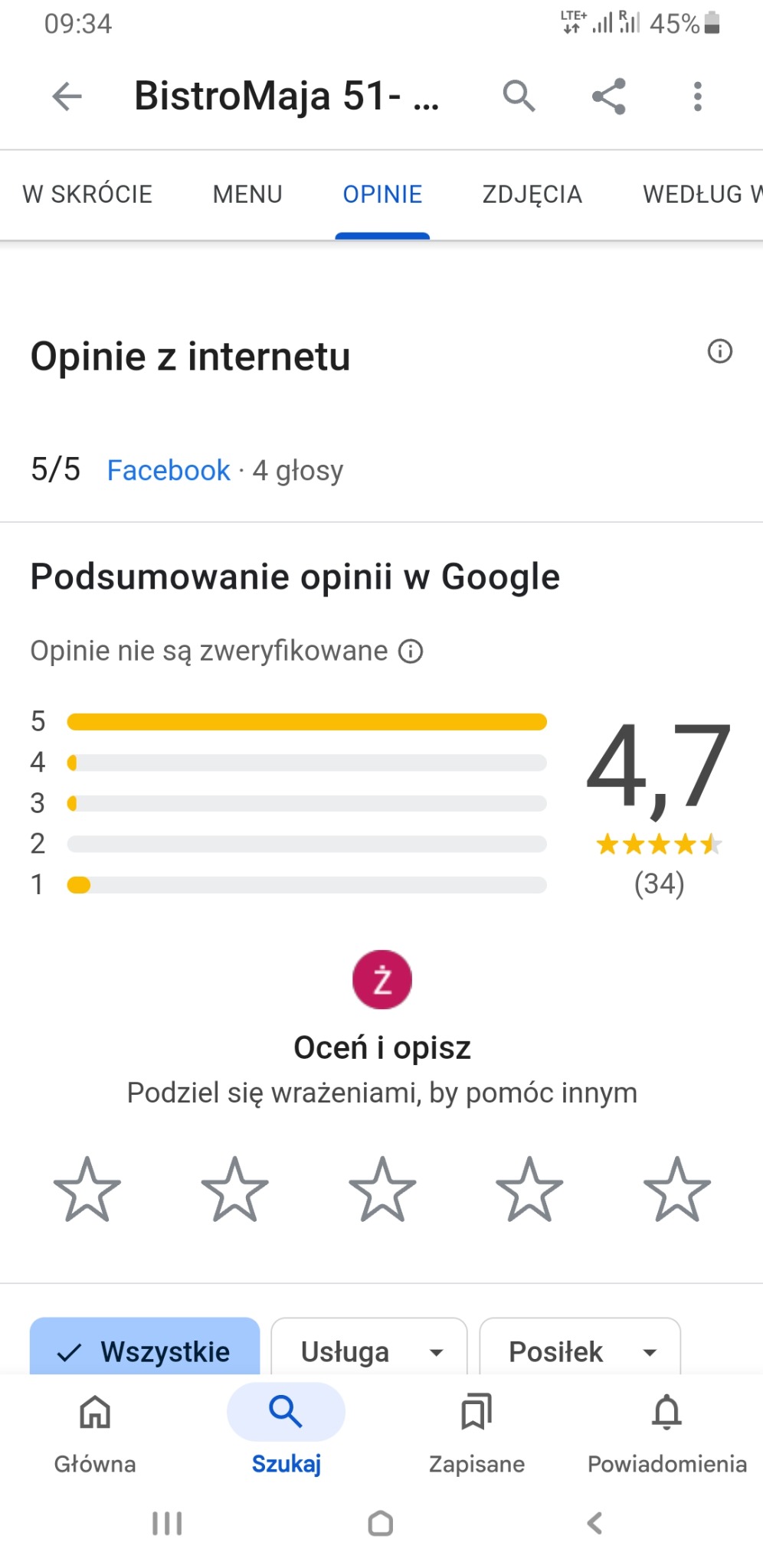This screenshot has height=1568, width=763.
Task: Tap the 5-star rating distribution bar
Action: (x=306, y=720)
